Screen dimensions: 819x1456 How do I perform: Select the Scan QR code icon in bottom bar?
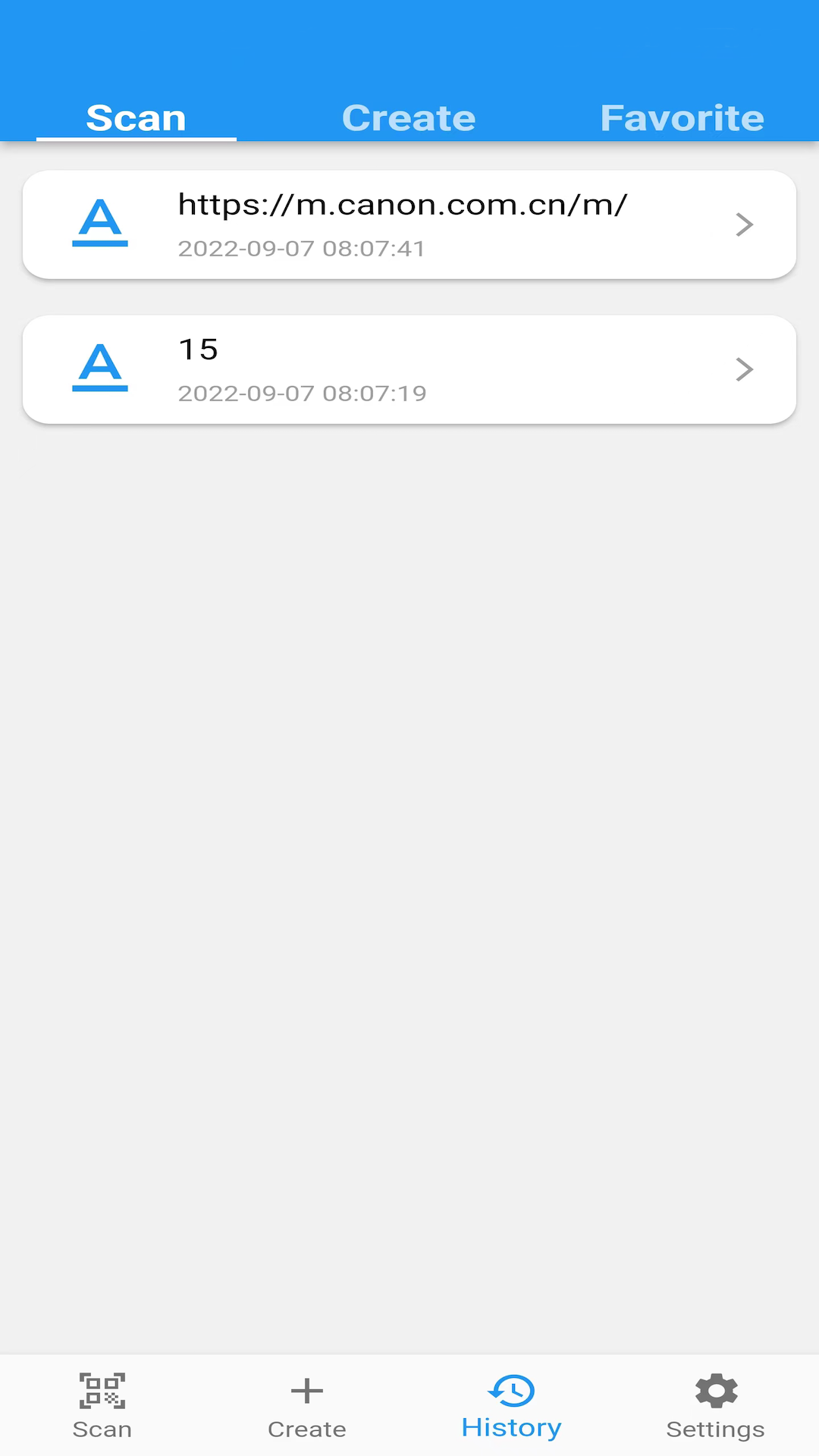point(102,1392)
